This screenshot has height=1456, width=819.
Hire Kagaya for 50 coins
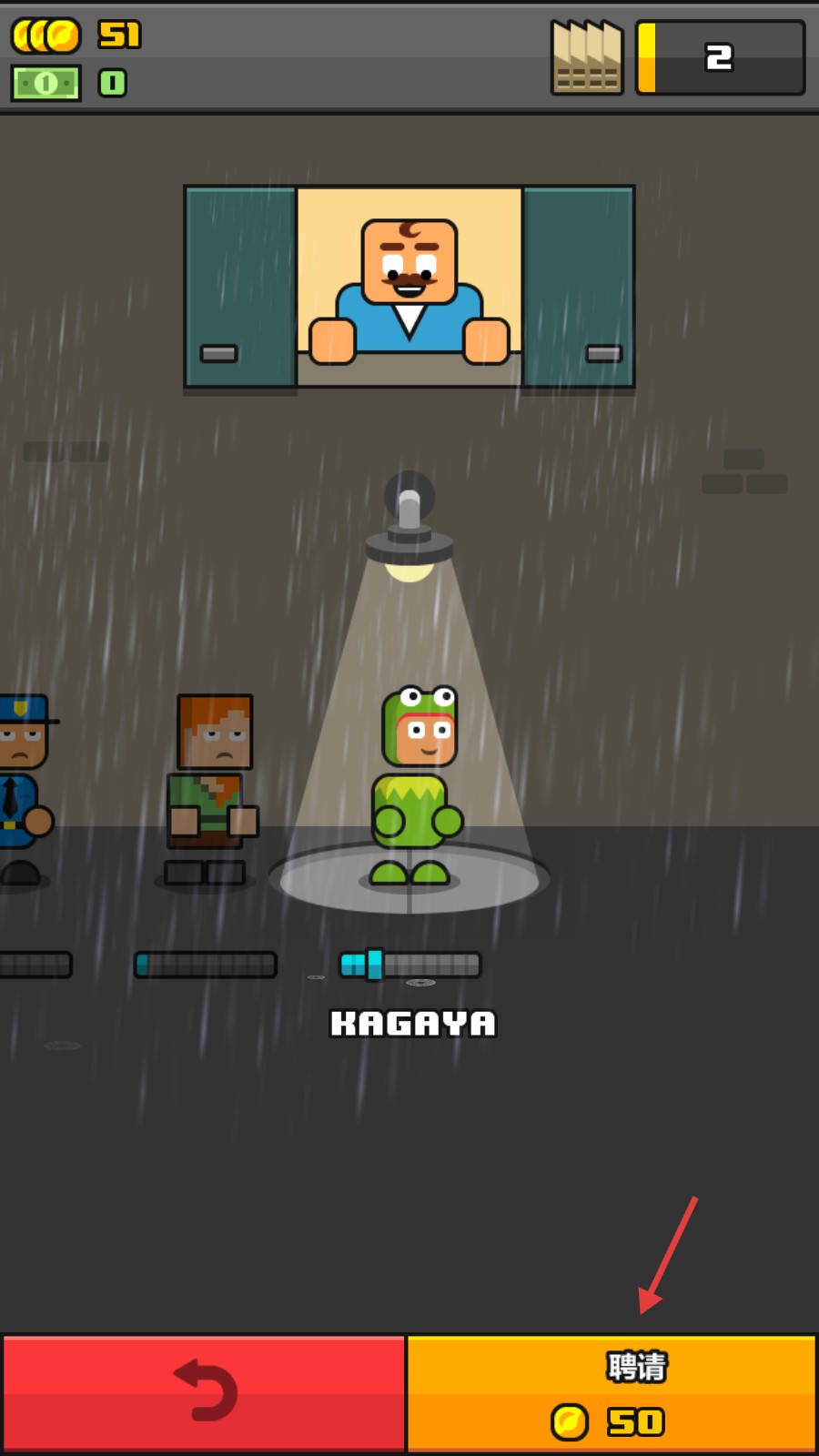pyautogui.click(x=612, y=1393)
